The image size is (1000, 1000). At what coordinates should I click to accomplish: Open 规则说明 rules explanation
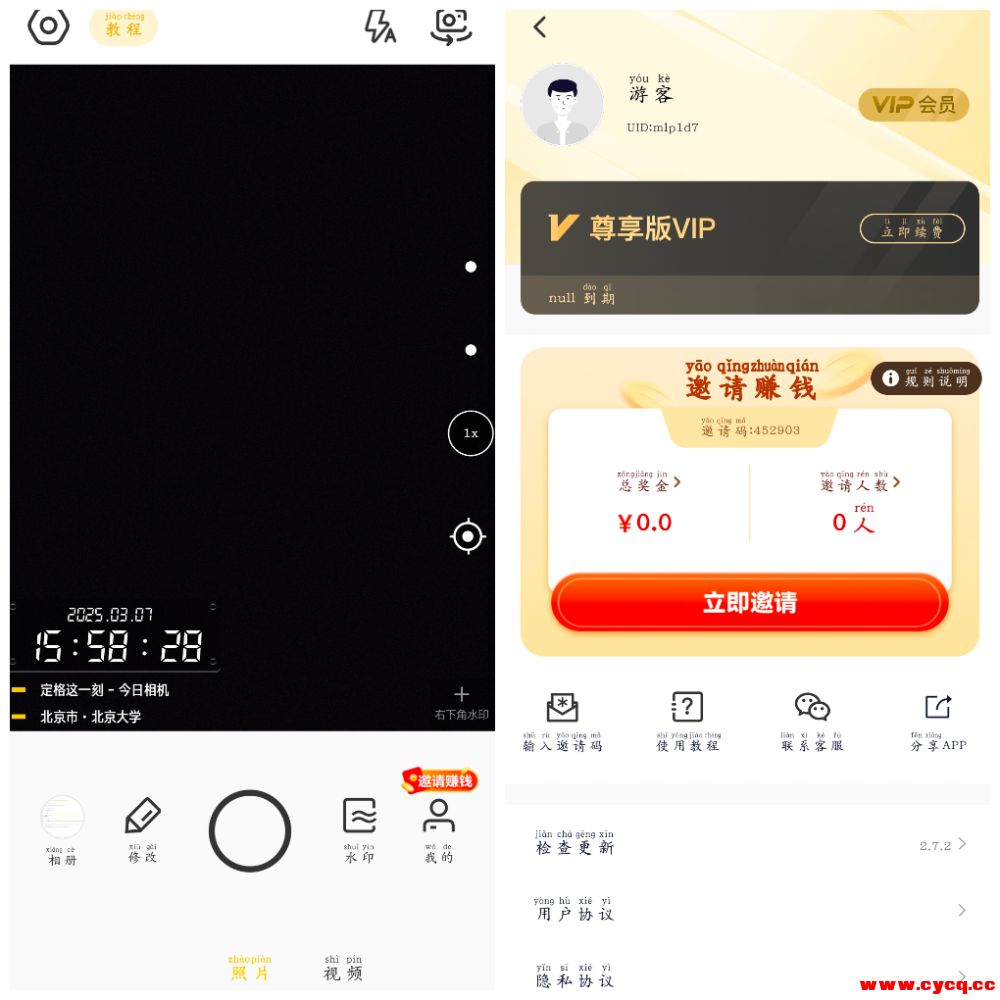coord(926,378)
